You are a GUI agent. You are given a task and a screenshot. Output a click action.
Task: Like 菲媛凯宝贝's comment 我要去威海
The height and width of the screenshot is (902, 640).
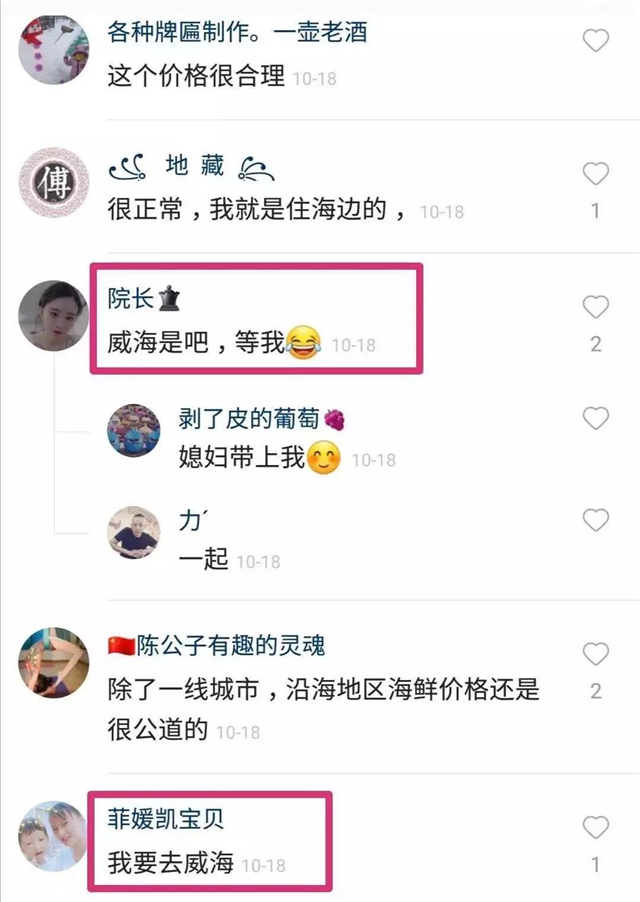[595, 827]
